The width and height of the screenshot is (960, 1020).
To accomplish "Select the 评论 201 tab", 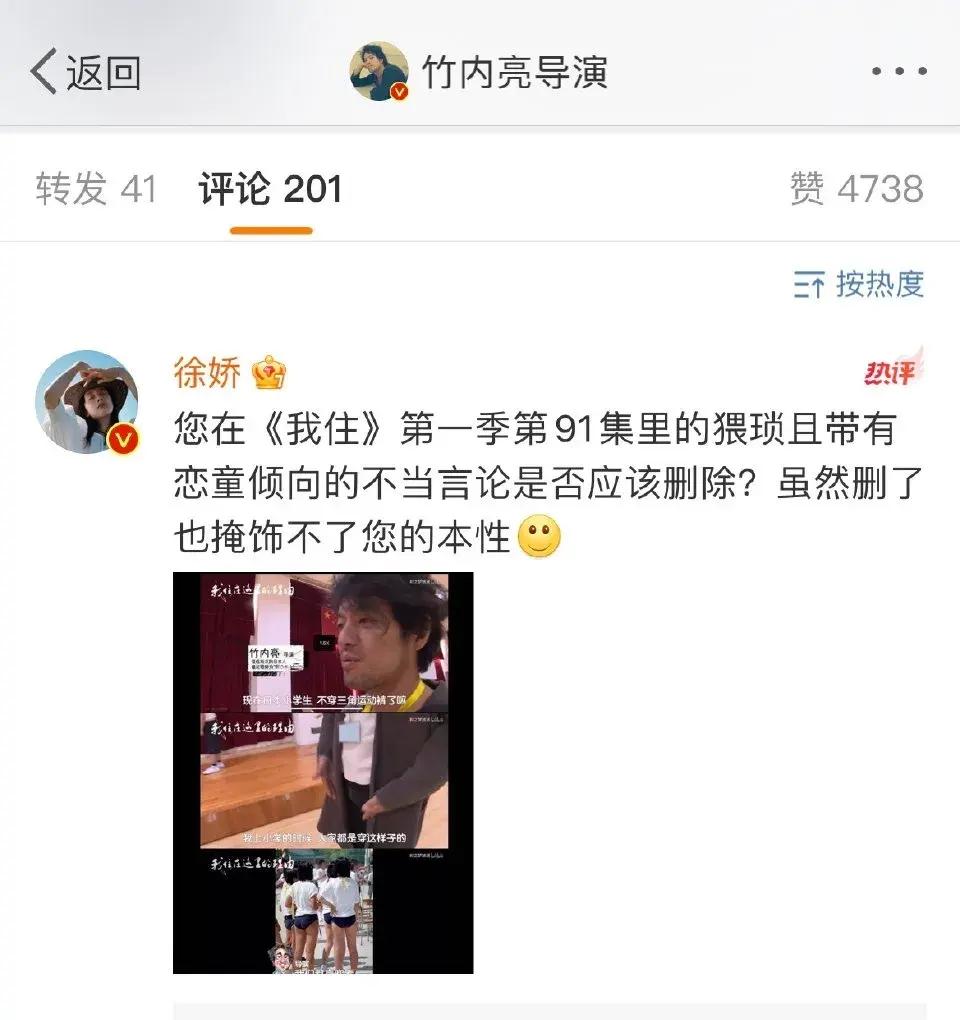I will 270,189.
